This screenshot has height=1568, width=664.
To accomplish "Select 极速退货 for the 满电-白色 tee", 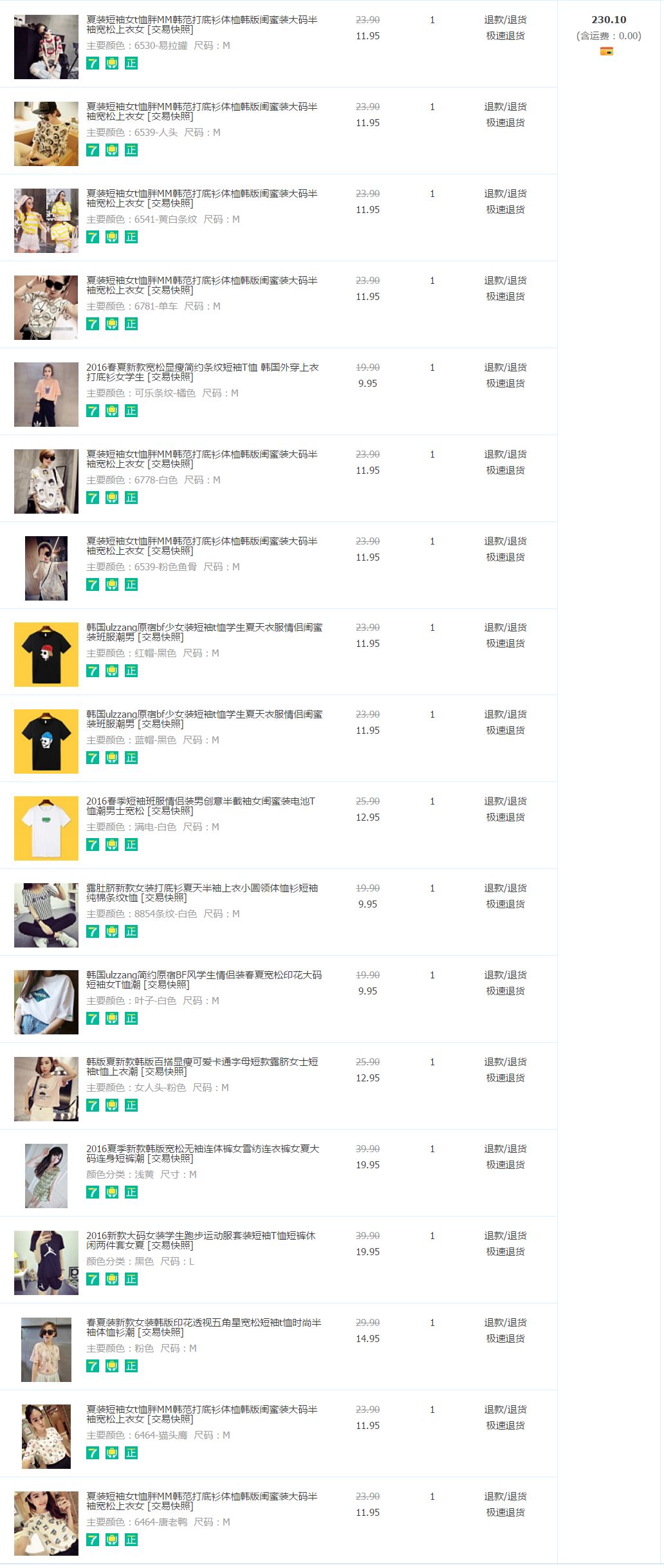I will click(505, 817).
